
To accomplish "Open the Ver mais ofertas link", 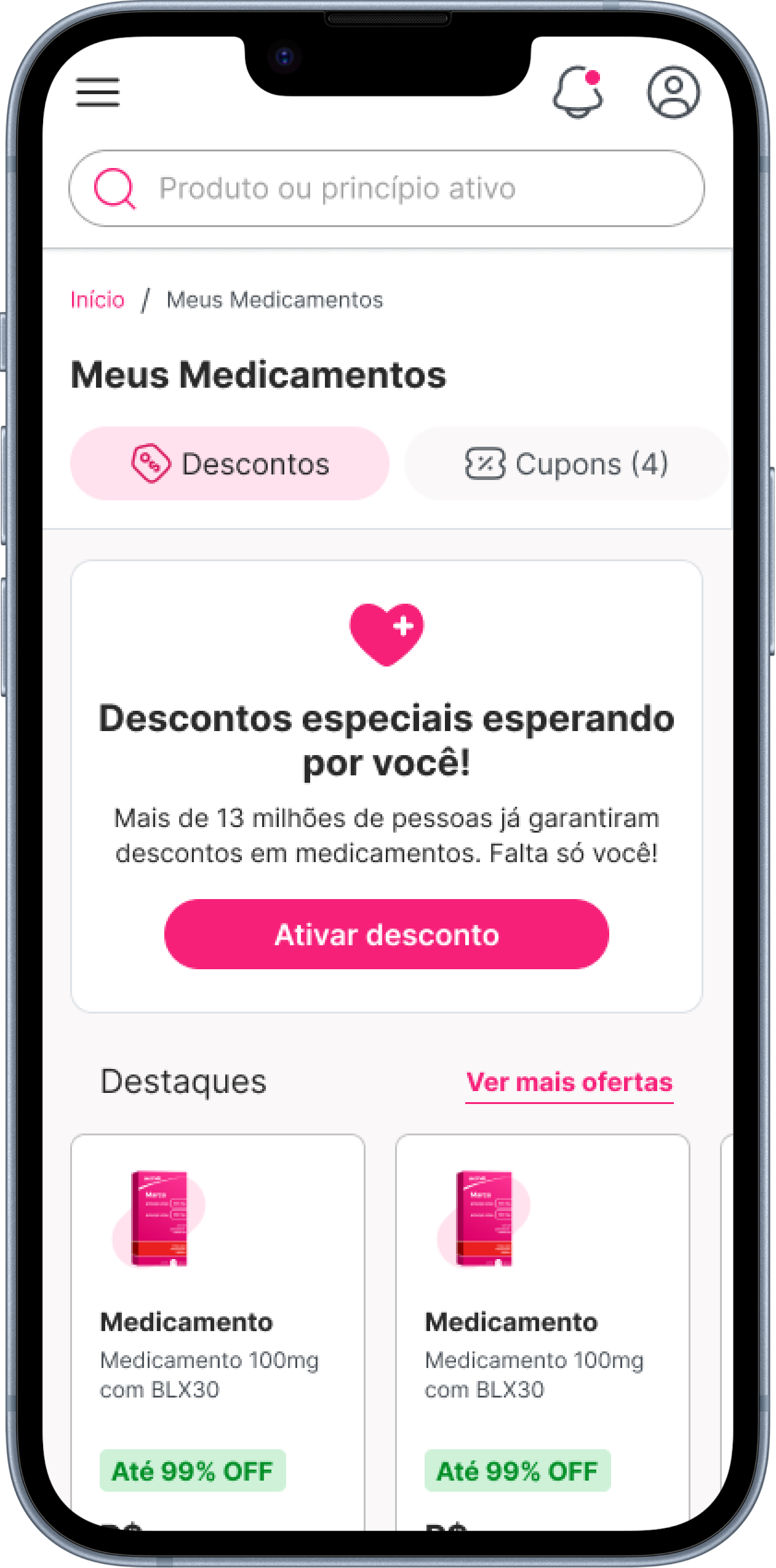I will point(569,1082).
